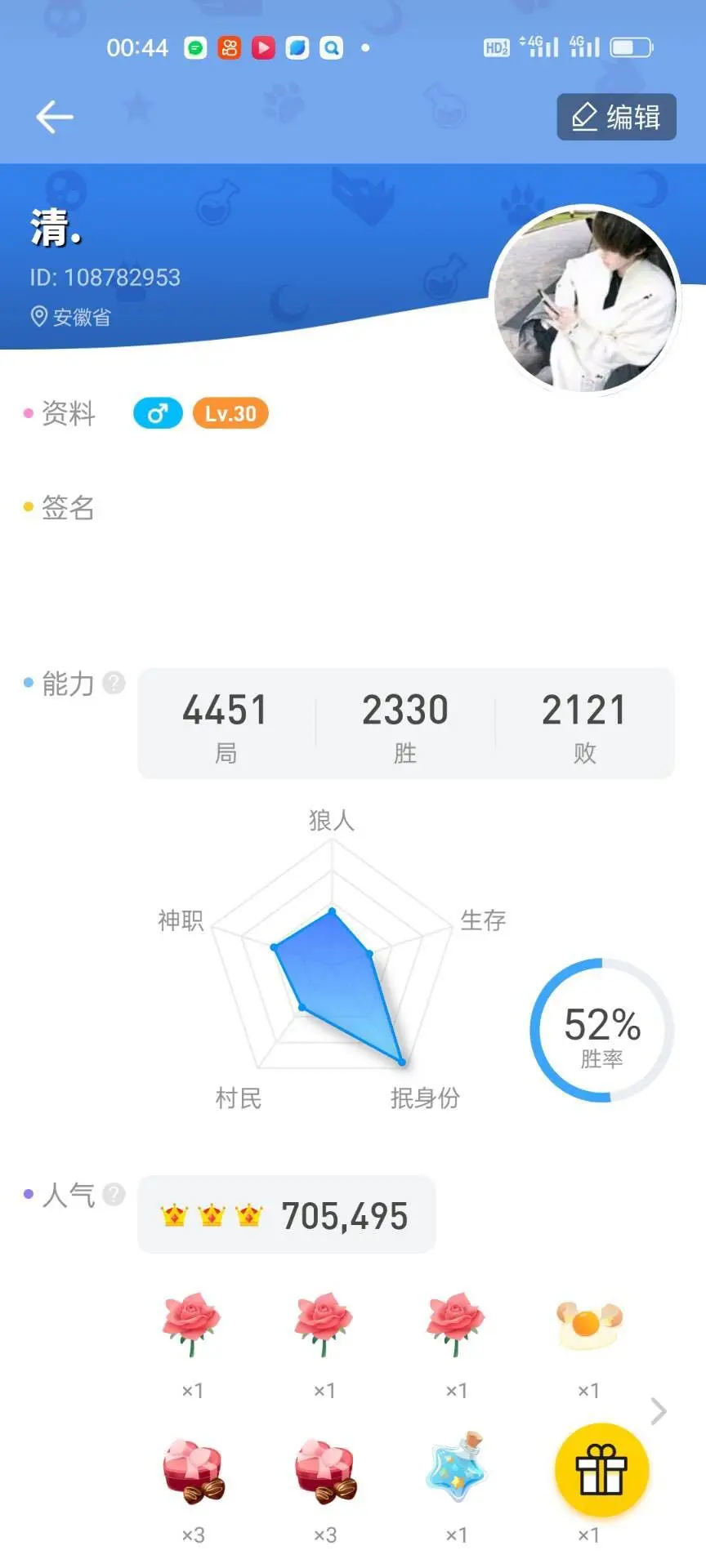This screenshot has width=706, height=1568.
Task: Expand the gift list with the chevron
Action: pos(659,1411)
